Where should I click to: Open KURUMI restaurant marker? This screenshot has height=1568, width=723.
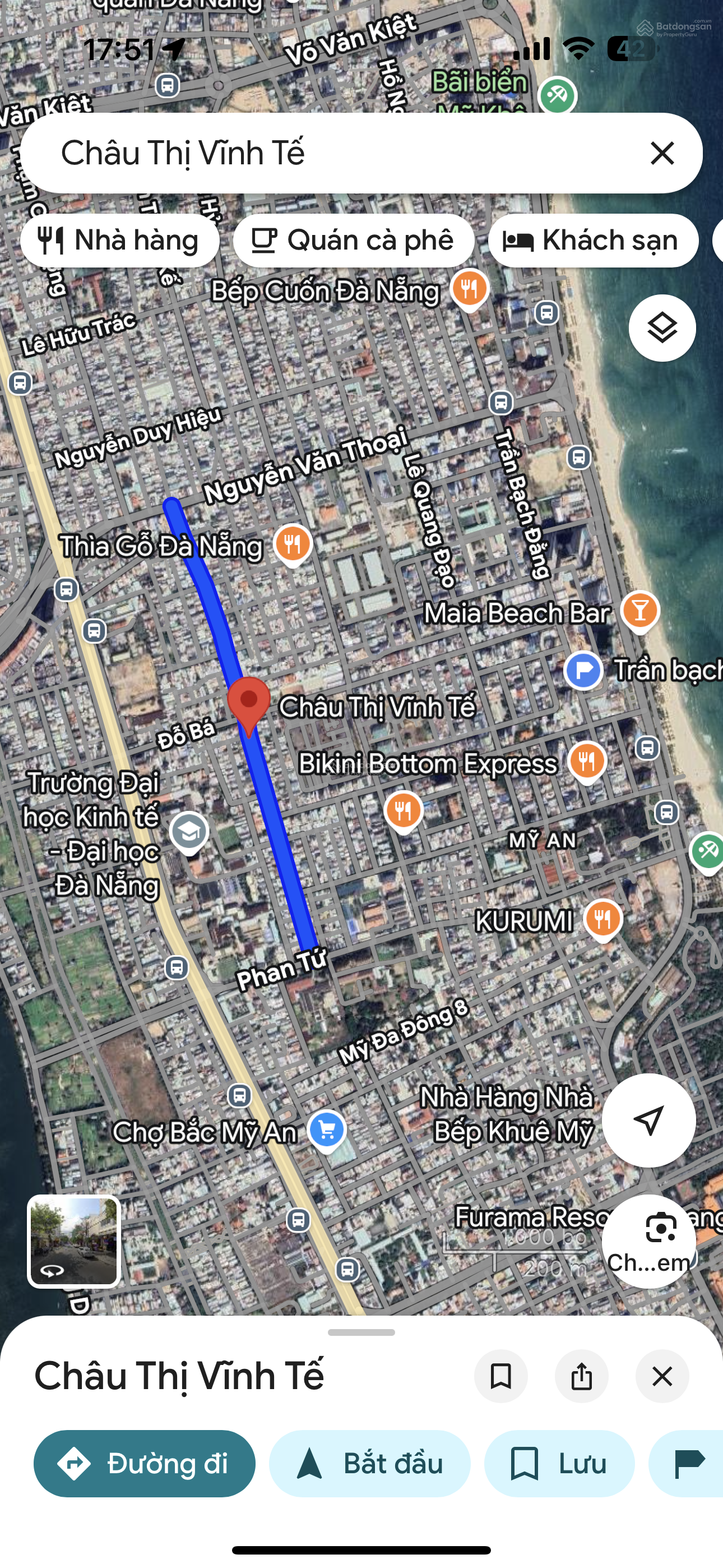602,919
